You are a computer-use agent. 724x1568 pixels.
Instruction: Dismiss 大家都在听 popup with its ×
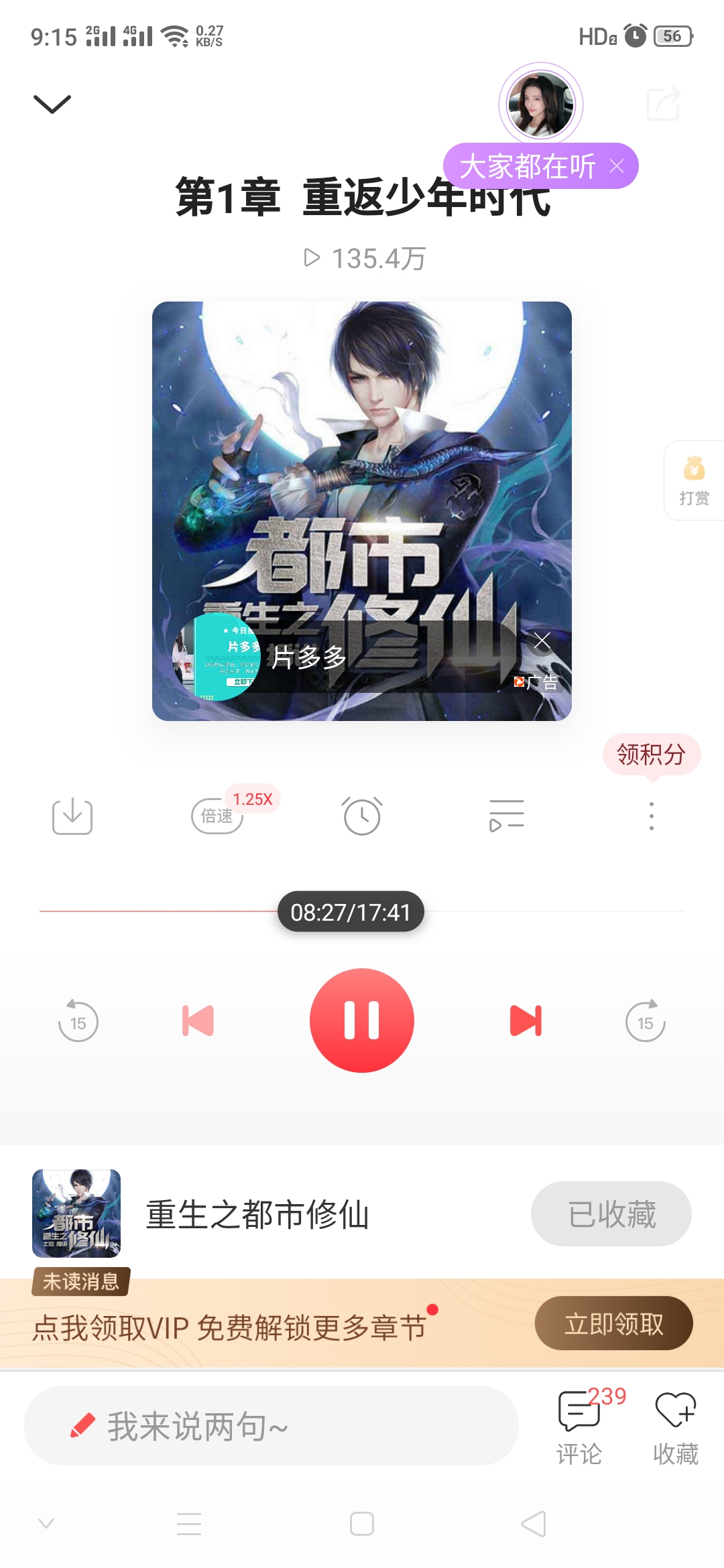click(x=617, y=166)
